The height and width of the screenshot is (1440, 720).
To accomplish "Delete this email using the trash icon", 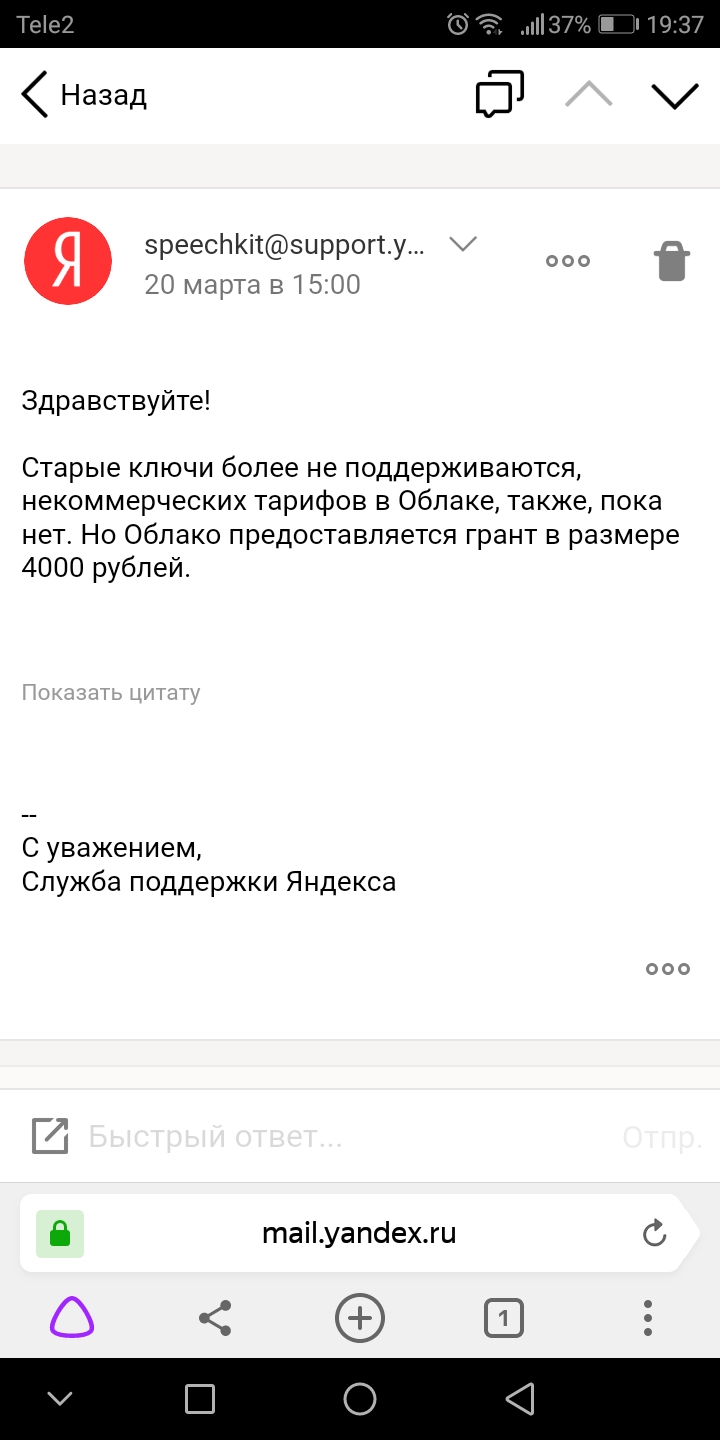I will pos(670,260).
